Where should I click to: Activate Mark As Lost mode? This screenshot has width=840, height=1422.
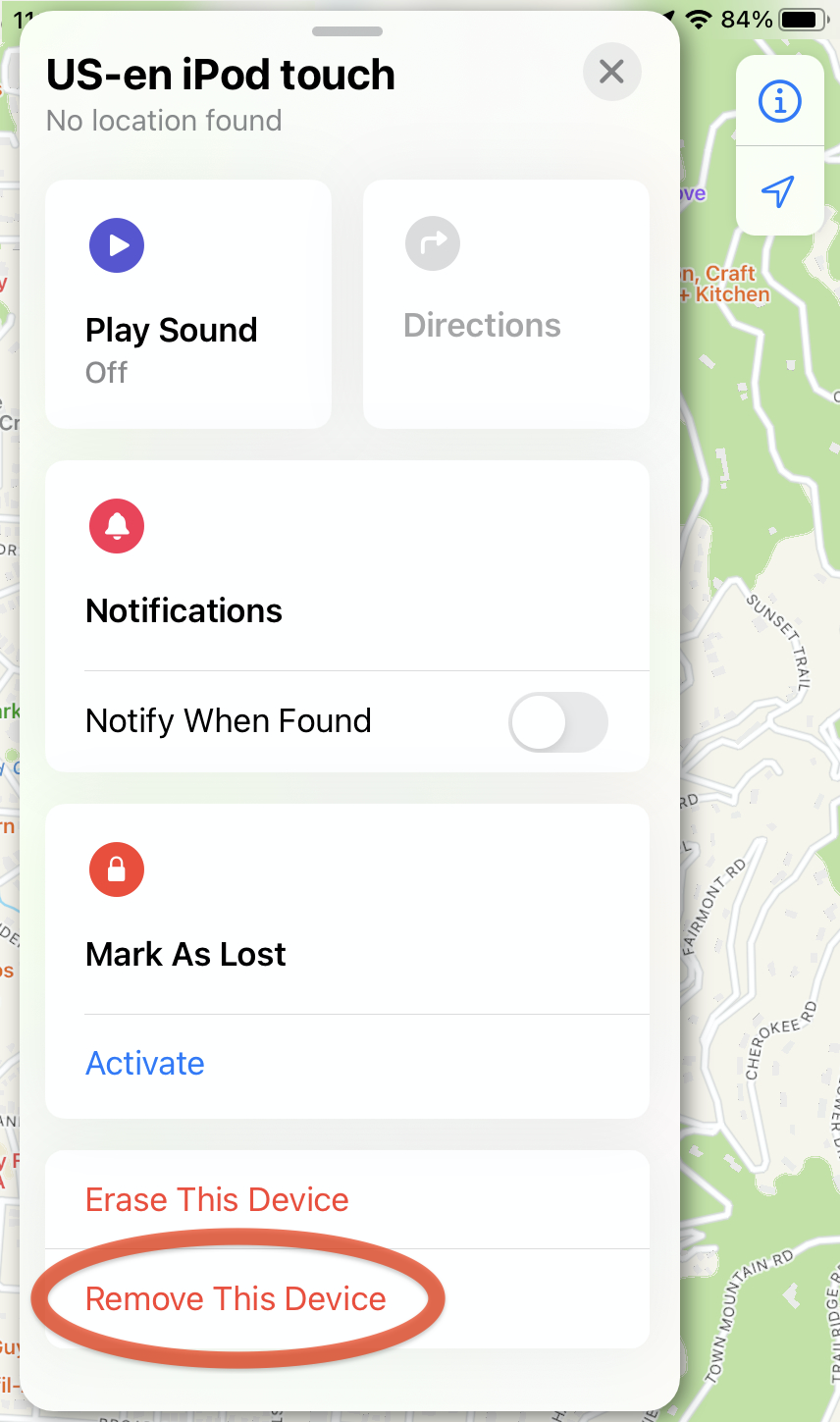coord(144,1063)
